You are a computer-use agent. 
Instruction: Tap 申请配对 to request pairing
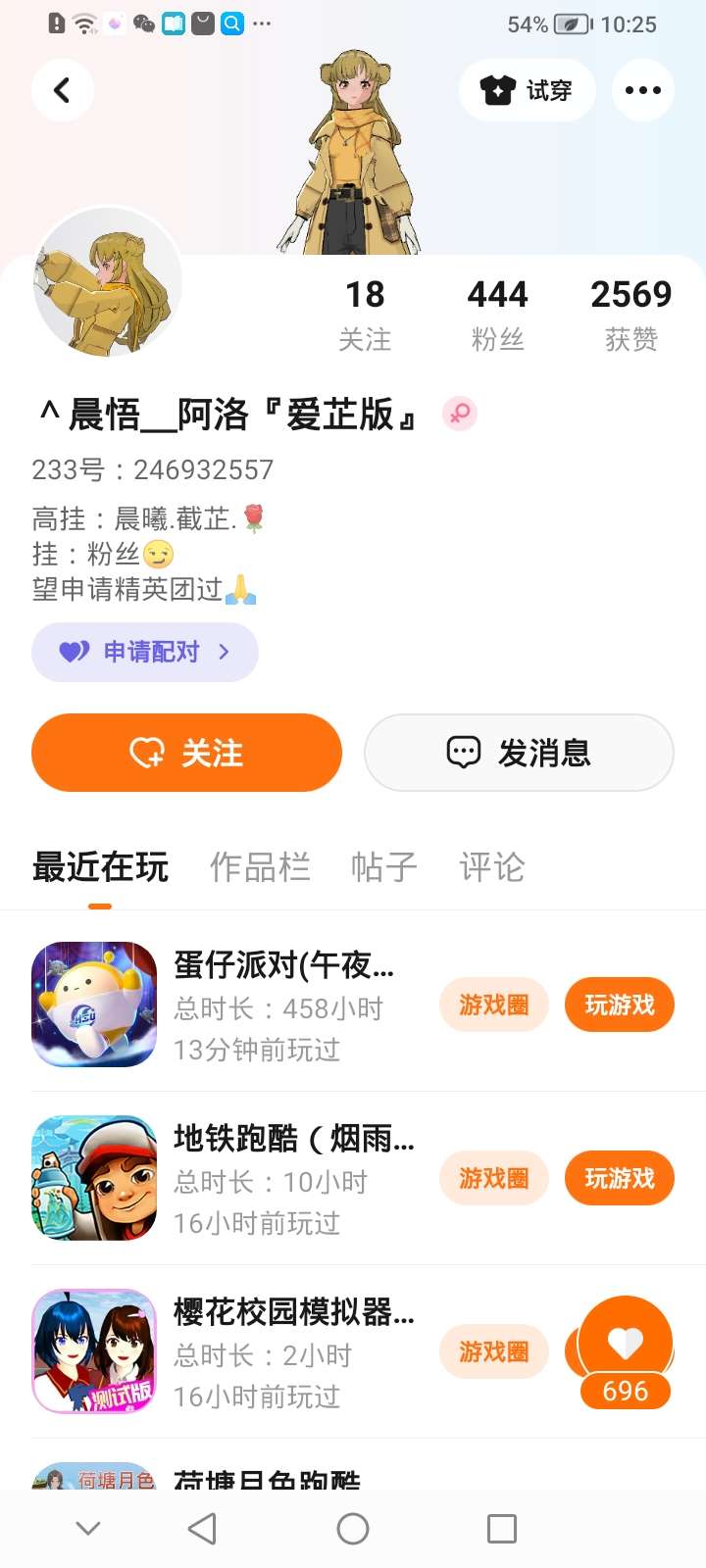[145, 652]
